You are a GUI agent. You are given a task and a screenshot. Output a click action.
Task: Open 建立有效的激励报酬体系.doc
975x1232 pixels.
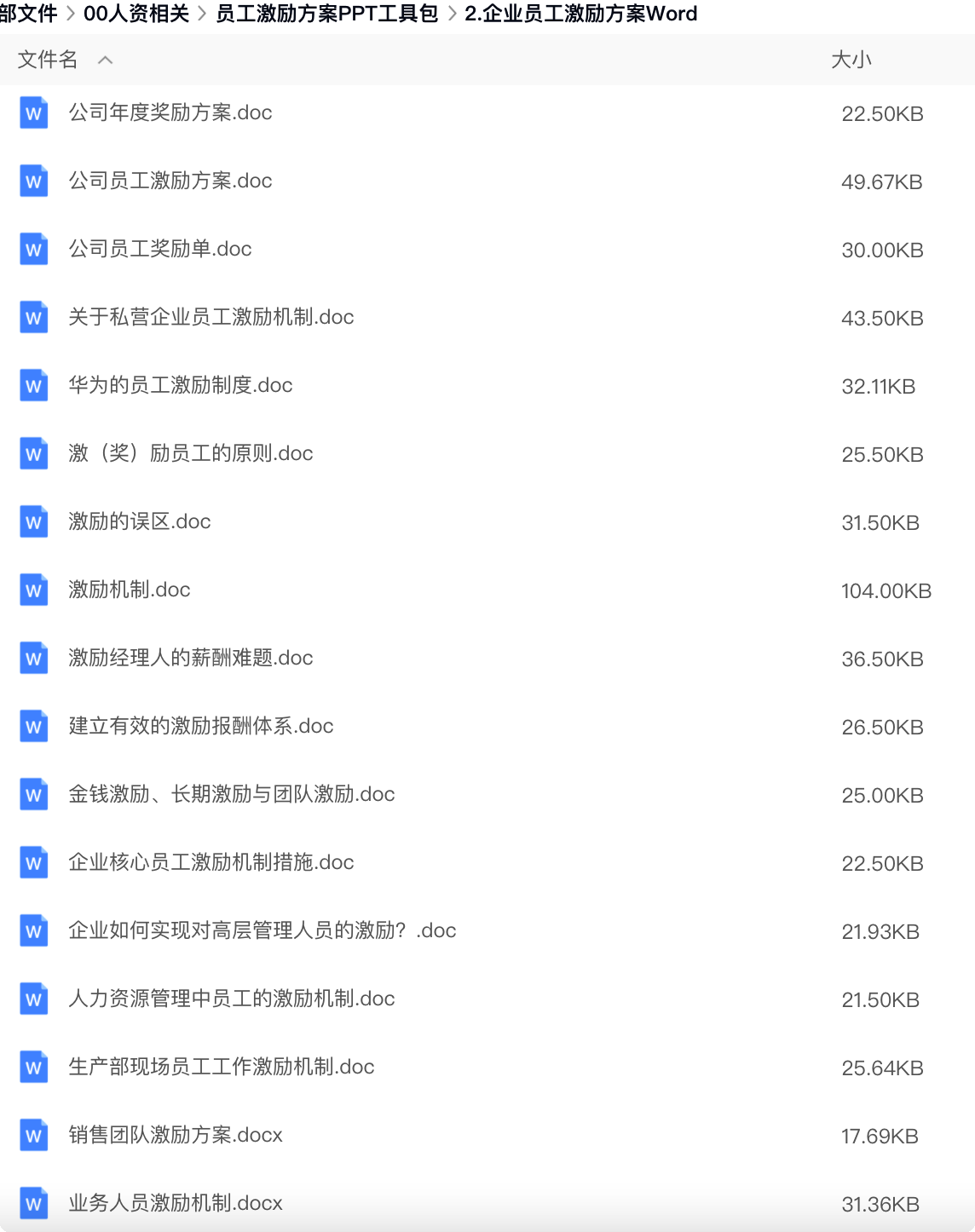click(x=201, y=726)
